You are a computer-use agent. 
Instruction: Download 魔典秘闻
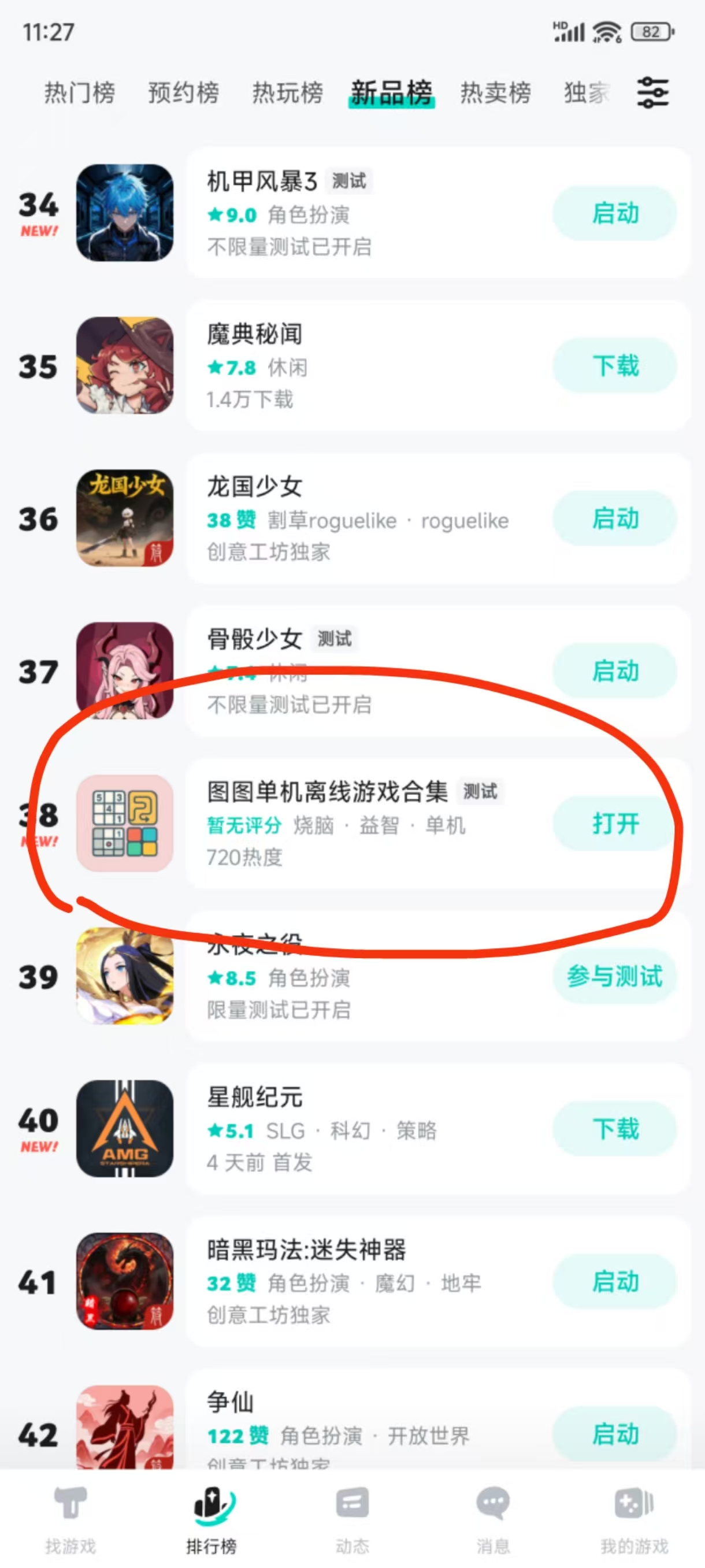[x=615, y=366]
